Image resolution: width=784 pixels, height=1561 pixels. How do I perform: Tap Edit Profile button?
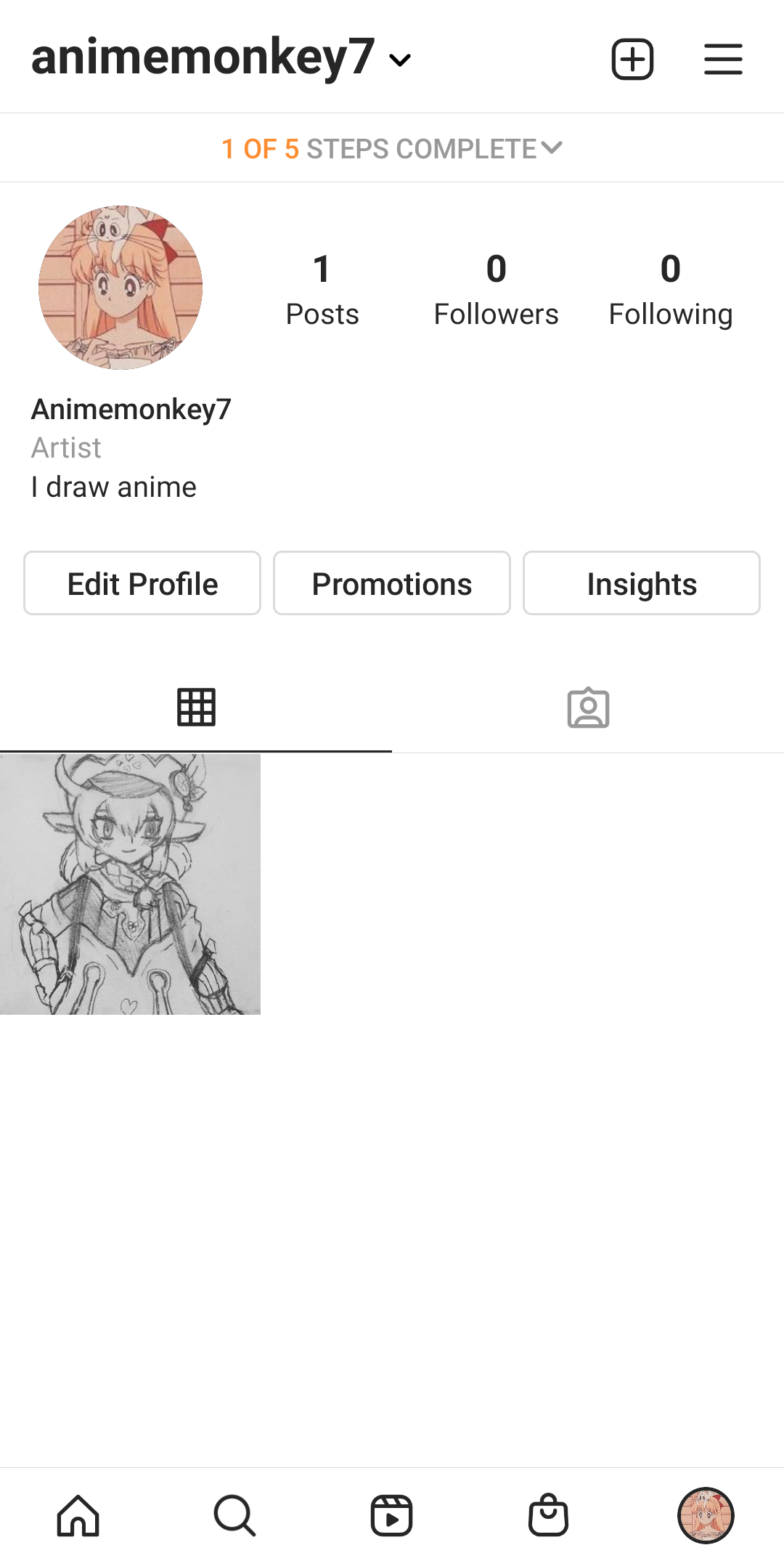142,583
